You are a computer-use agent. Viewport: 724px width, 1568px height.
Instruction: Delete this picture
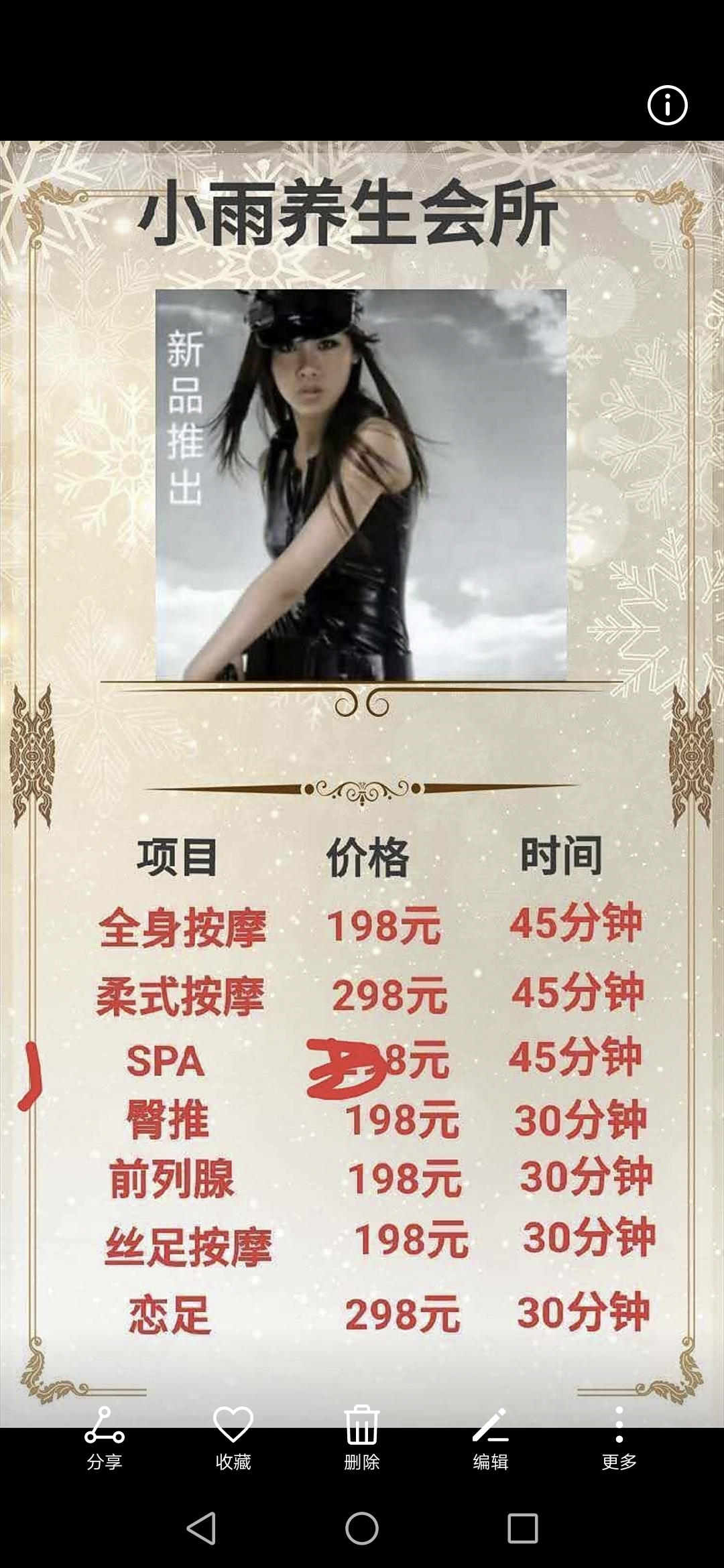(362, 1438)
